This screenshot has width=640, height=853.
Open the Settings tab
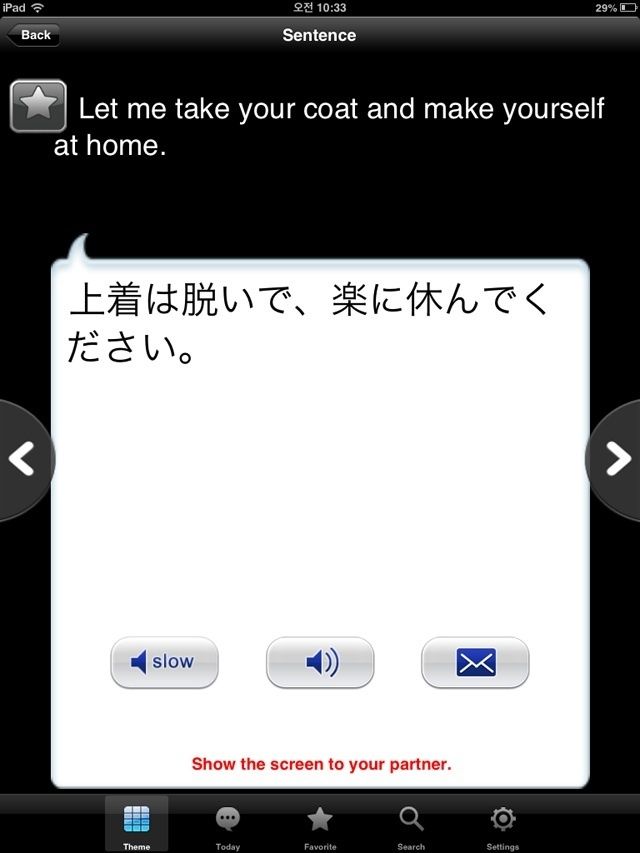(x=502, y=825)
